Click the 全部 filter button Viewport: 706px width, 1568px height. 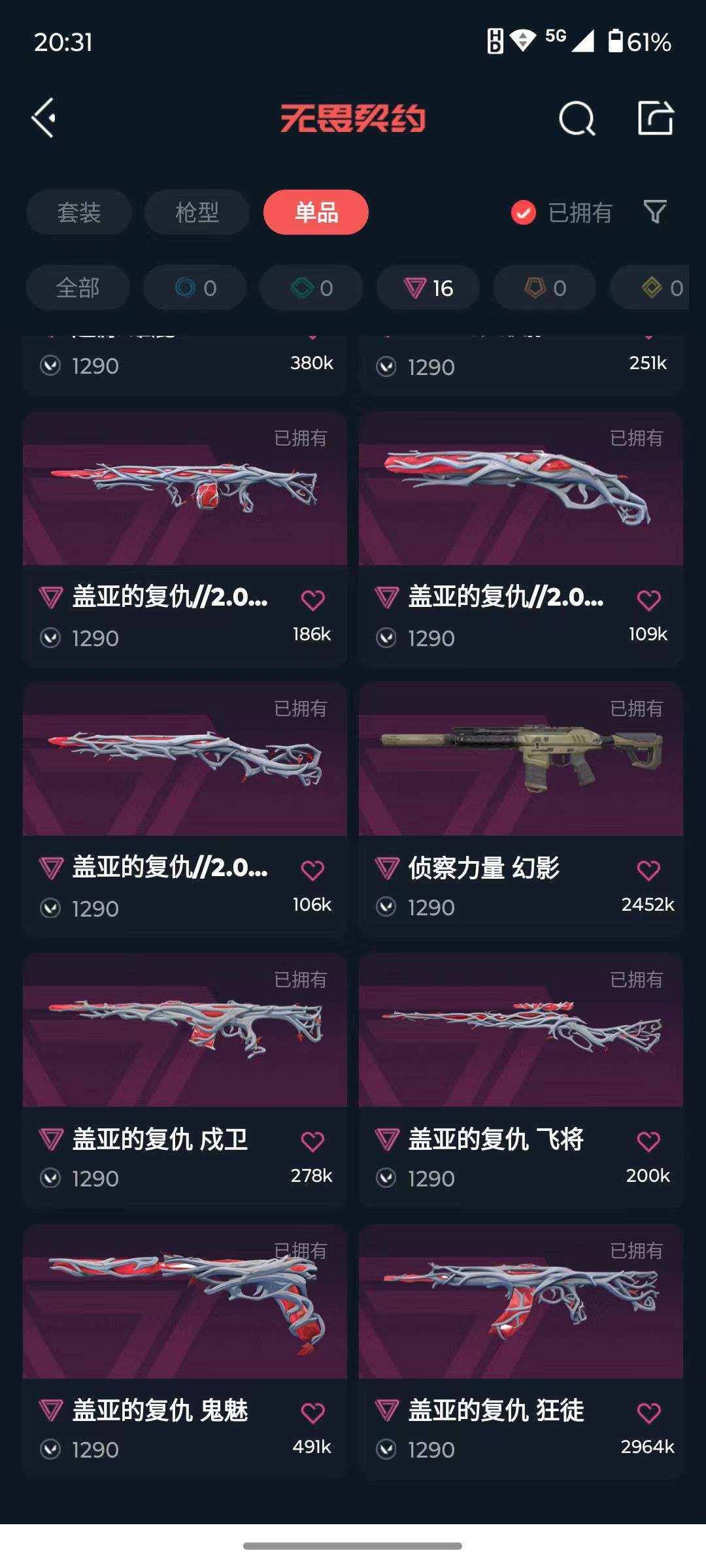click(x=77, y=287)
